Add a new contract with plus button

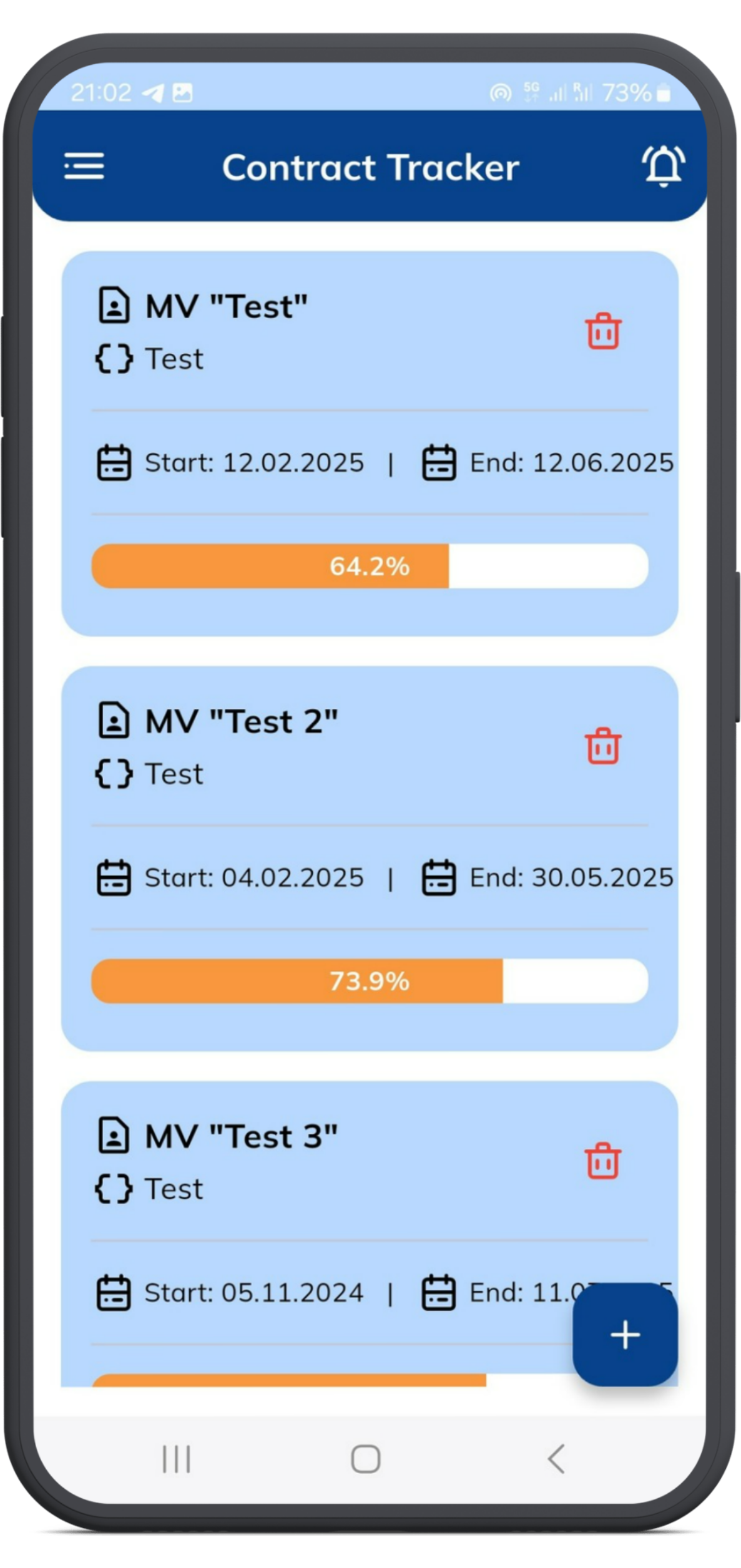(625, 1335)
